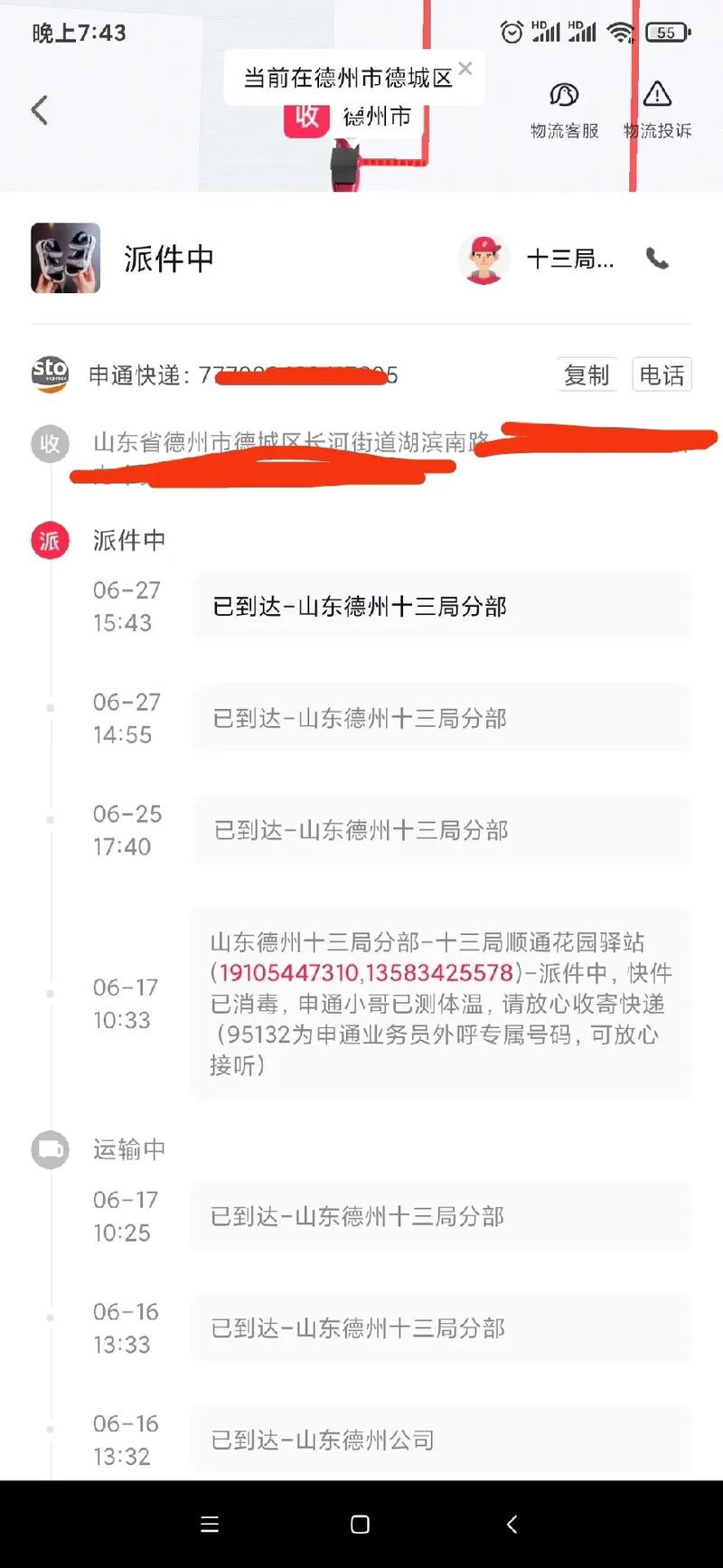Image resolution: width=723 pixels, height=1568 pixels.
Task: Dial courier number 13583425578
Action: [439, 973]
